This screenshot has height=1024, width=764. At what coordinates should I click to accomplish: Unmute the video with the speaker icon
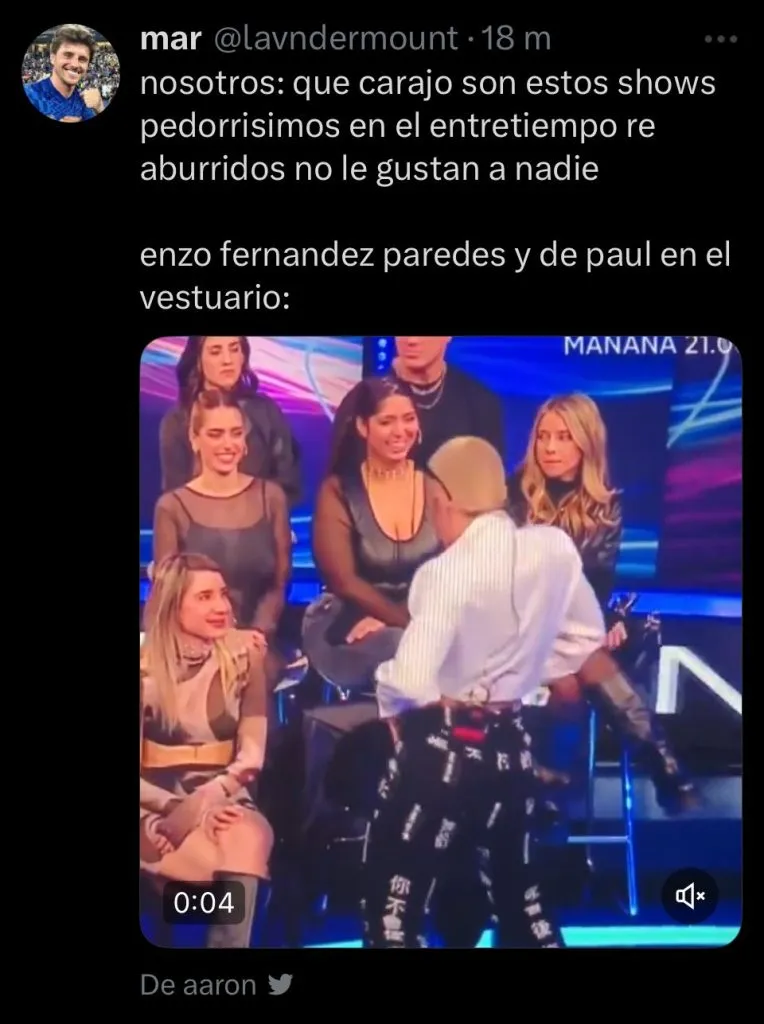[690, 896]
